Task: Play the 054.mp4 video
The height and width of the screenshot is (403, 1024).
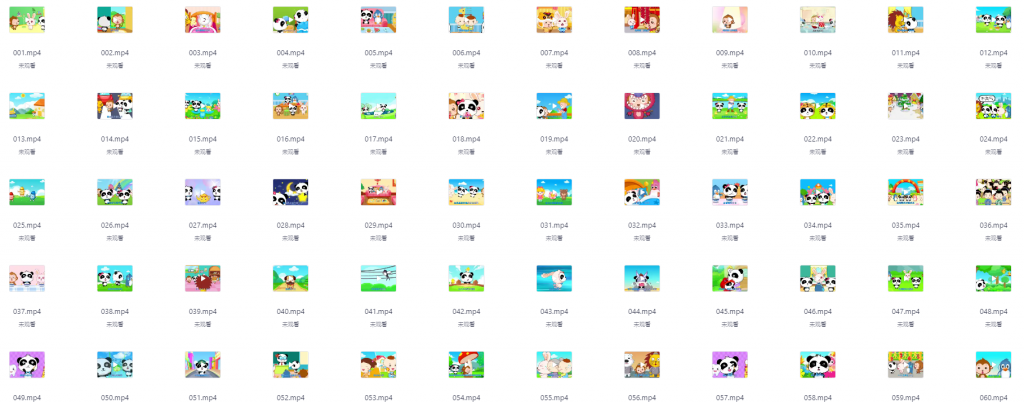Action: point(466,365)
